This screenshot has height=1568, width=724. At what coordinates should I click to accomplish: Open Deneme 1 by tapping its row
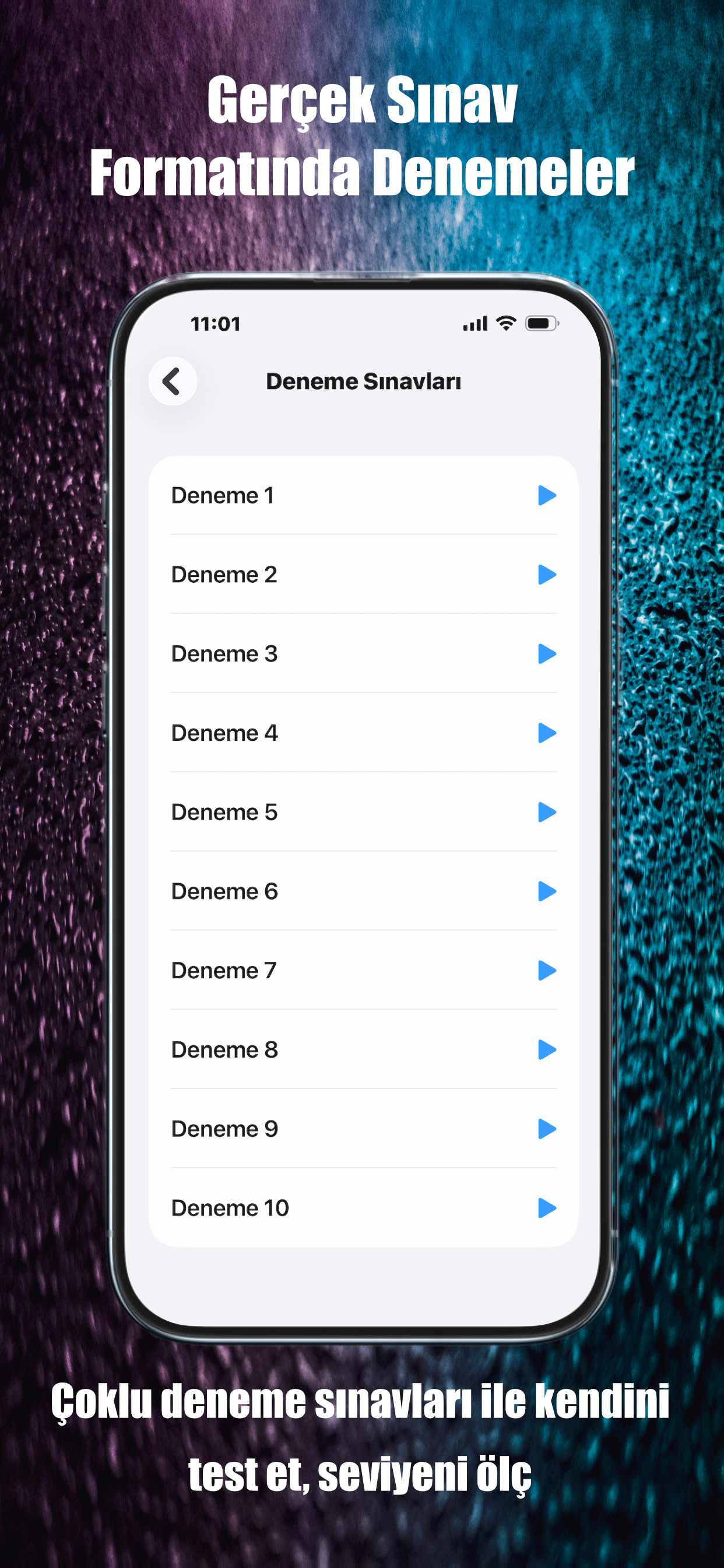[223, 495]
